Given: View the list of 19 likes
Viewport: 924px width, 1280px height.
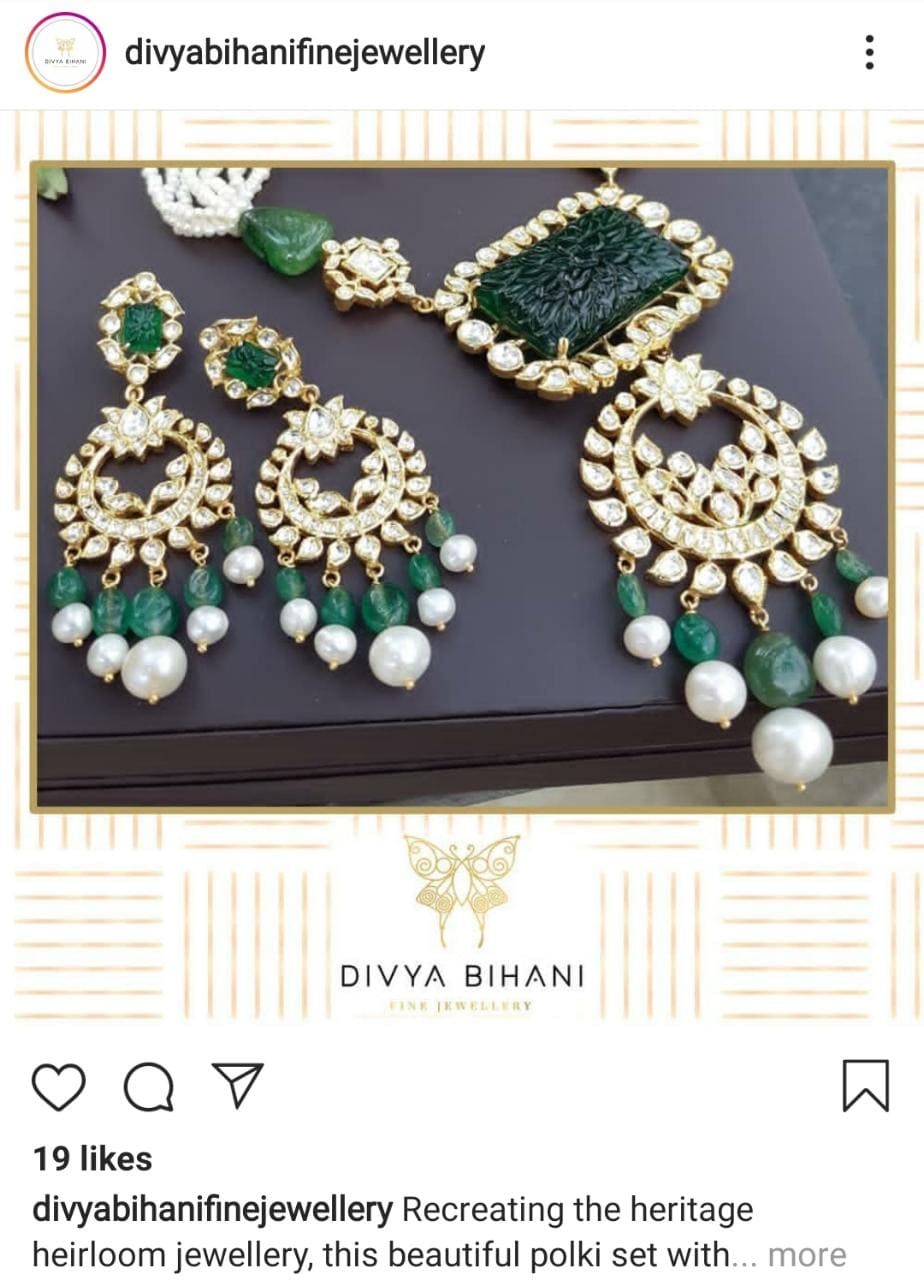Looking at the screenshot, I should (x=93, y=1159).
